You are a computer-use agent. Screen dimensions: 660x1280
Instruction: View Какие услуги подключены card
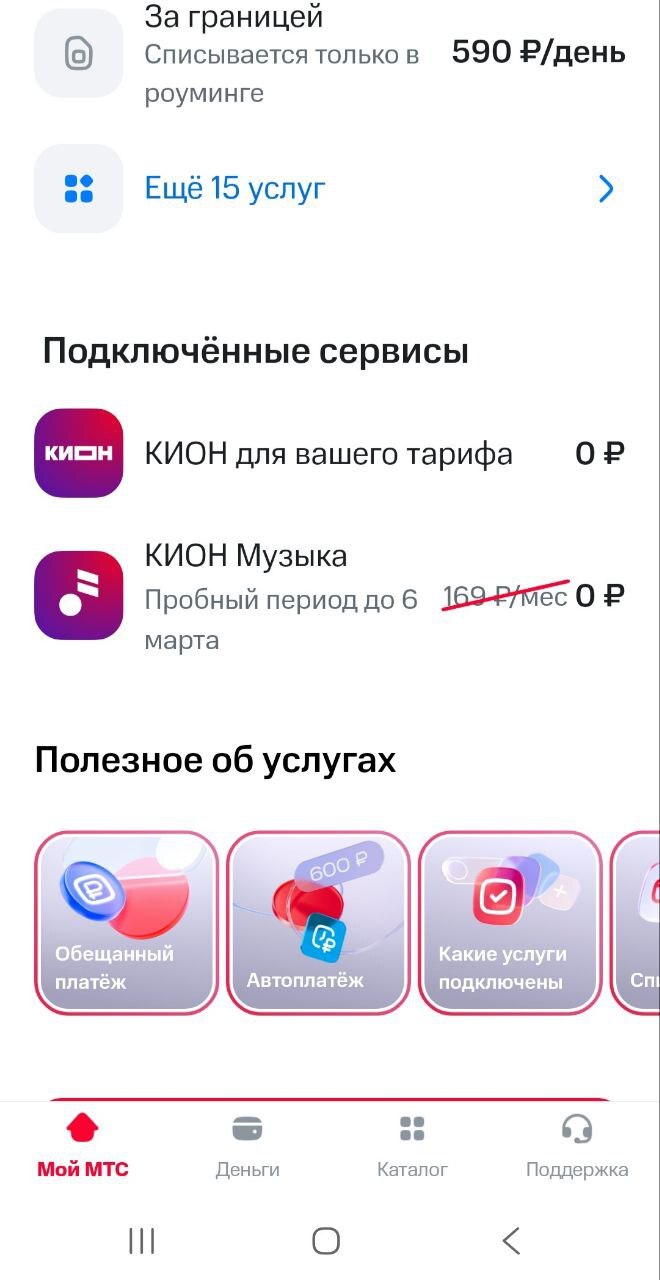[x=510, y=922]
